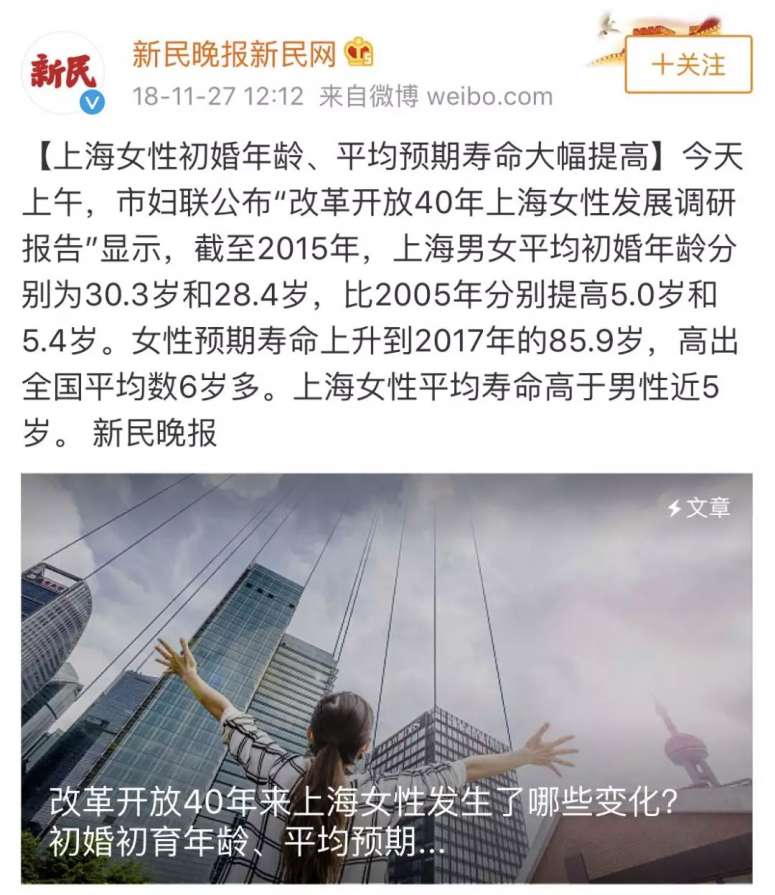Image resolution: width=775 pixels, height=895 pixels.
Task: Follow 新民晚报新民网 with the 关注 button
Action: coord(688,65)
